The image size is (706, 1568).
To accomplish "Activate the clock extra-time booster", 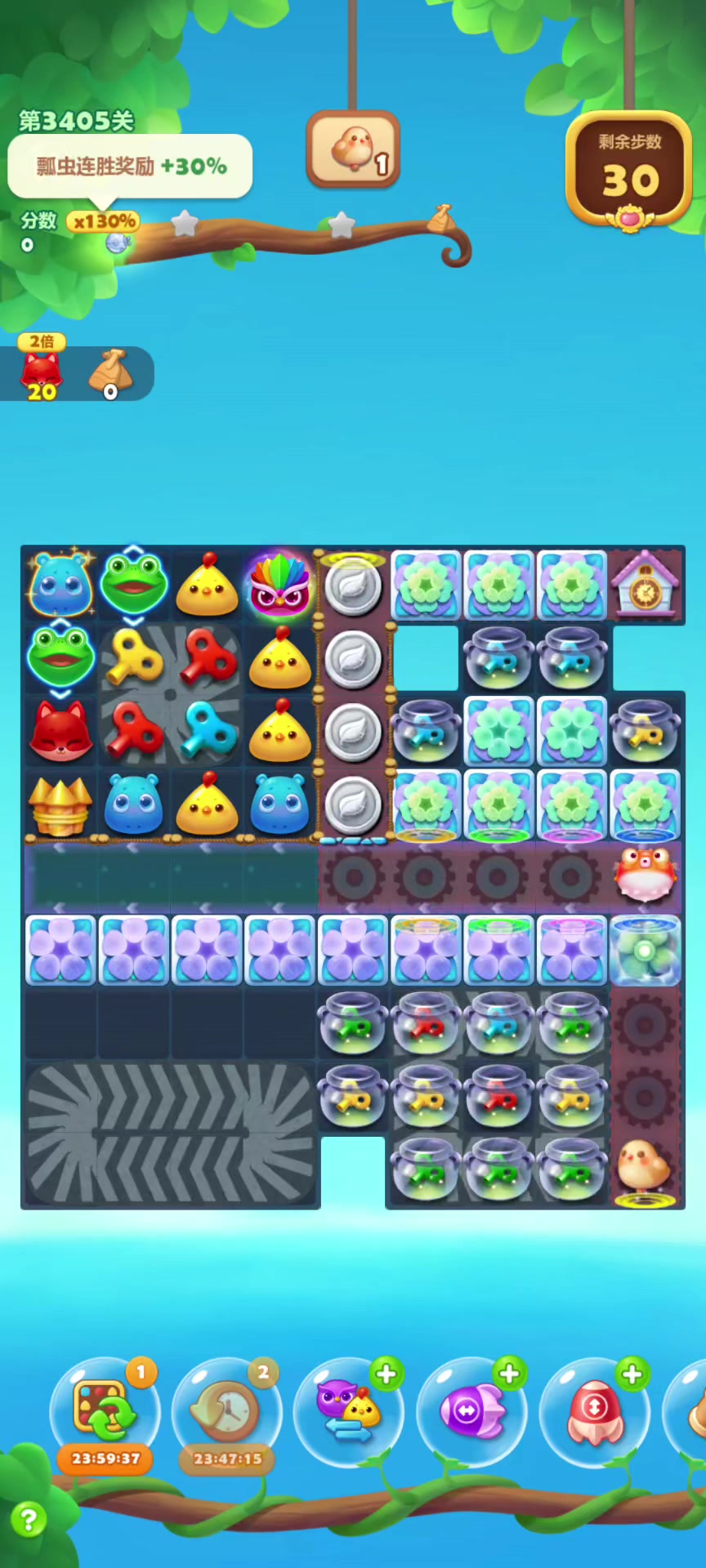I will (227, 1411).
